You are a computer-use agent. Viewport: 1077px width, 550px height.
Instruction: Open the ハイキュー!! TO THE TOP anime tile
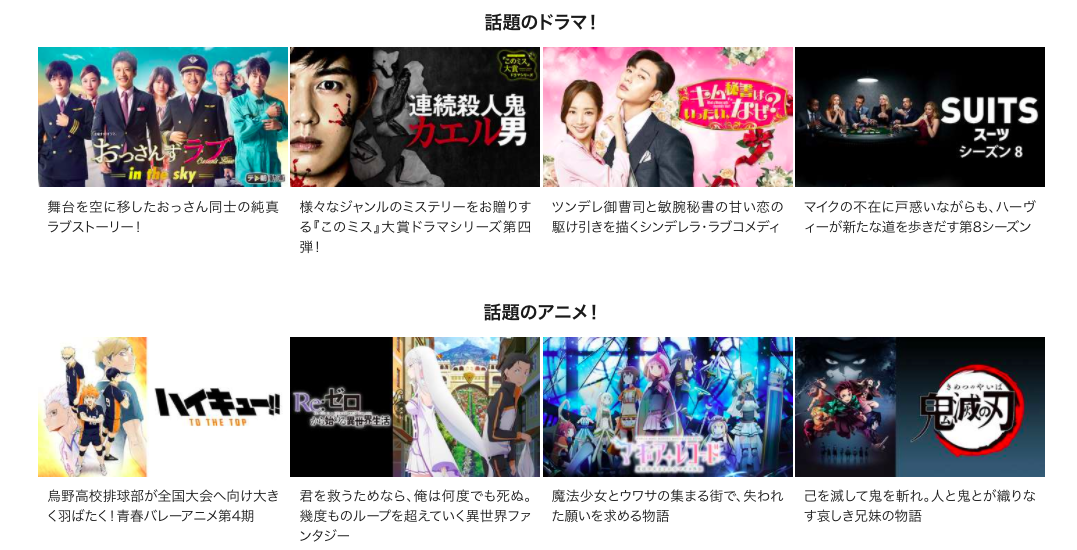click(x=163, y=407)
